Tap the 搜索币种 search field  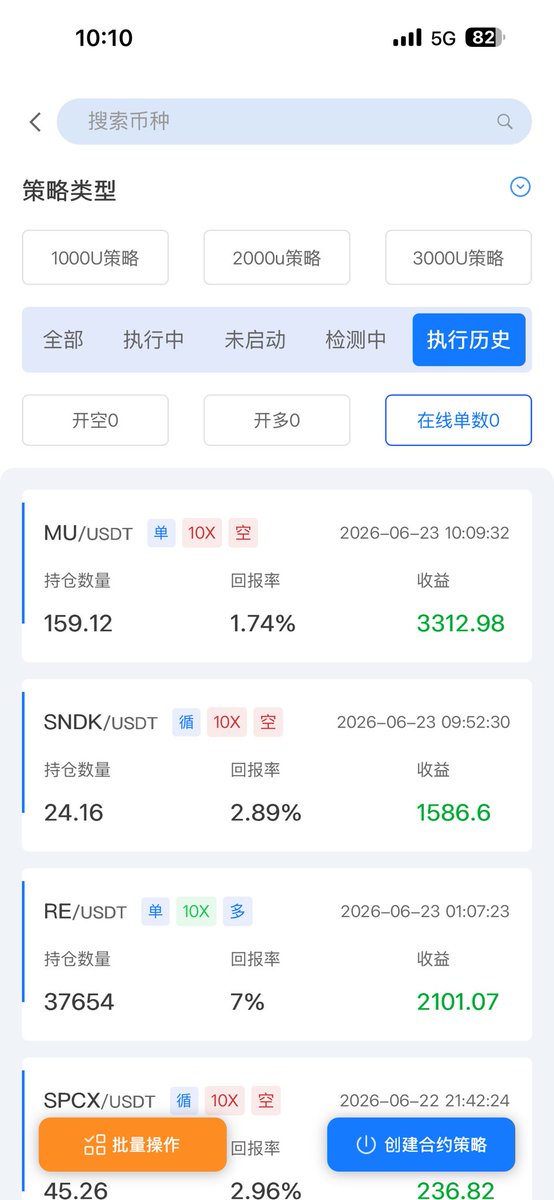pos(294,122)
